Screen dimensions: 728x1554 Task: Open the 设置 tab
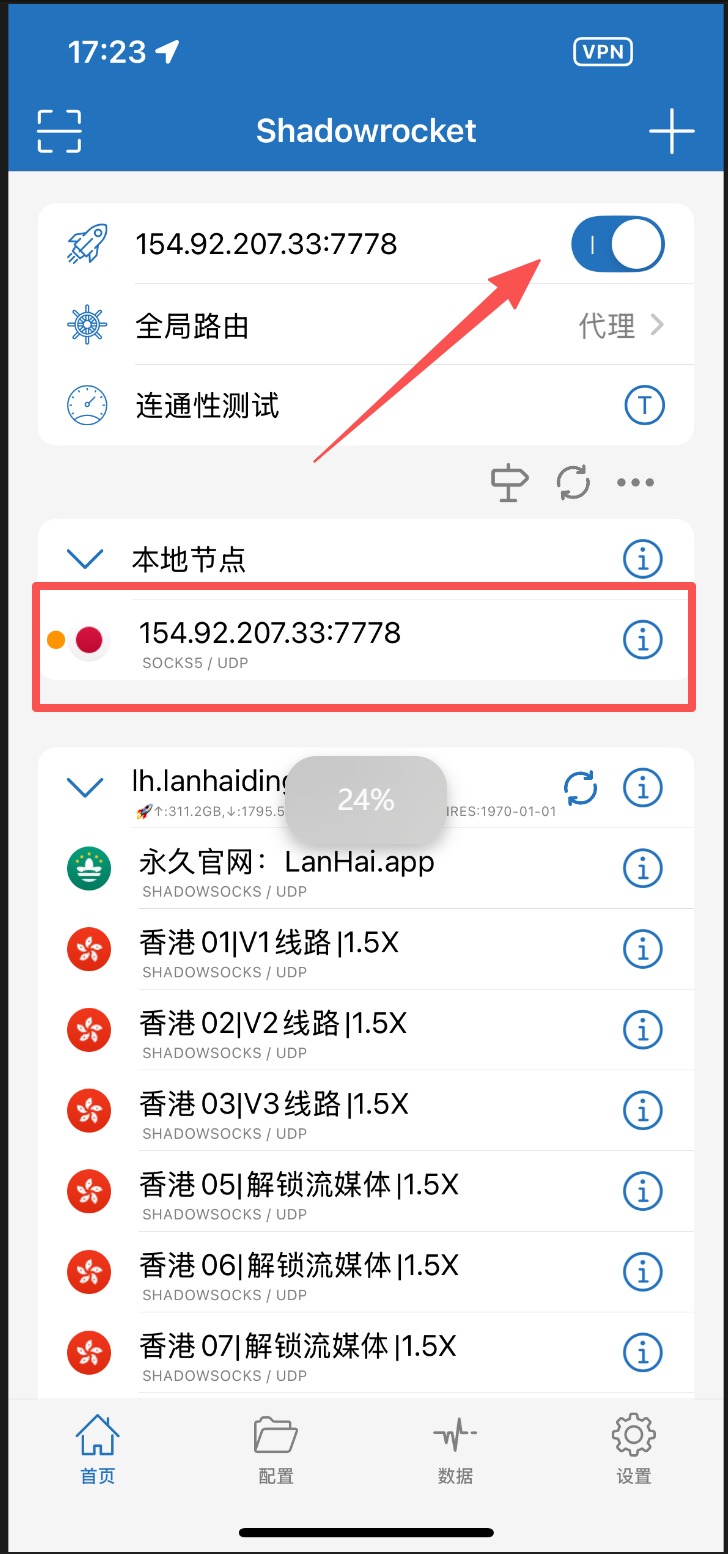[x=633, y=1448]
